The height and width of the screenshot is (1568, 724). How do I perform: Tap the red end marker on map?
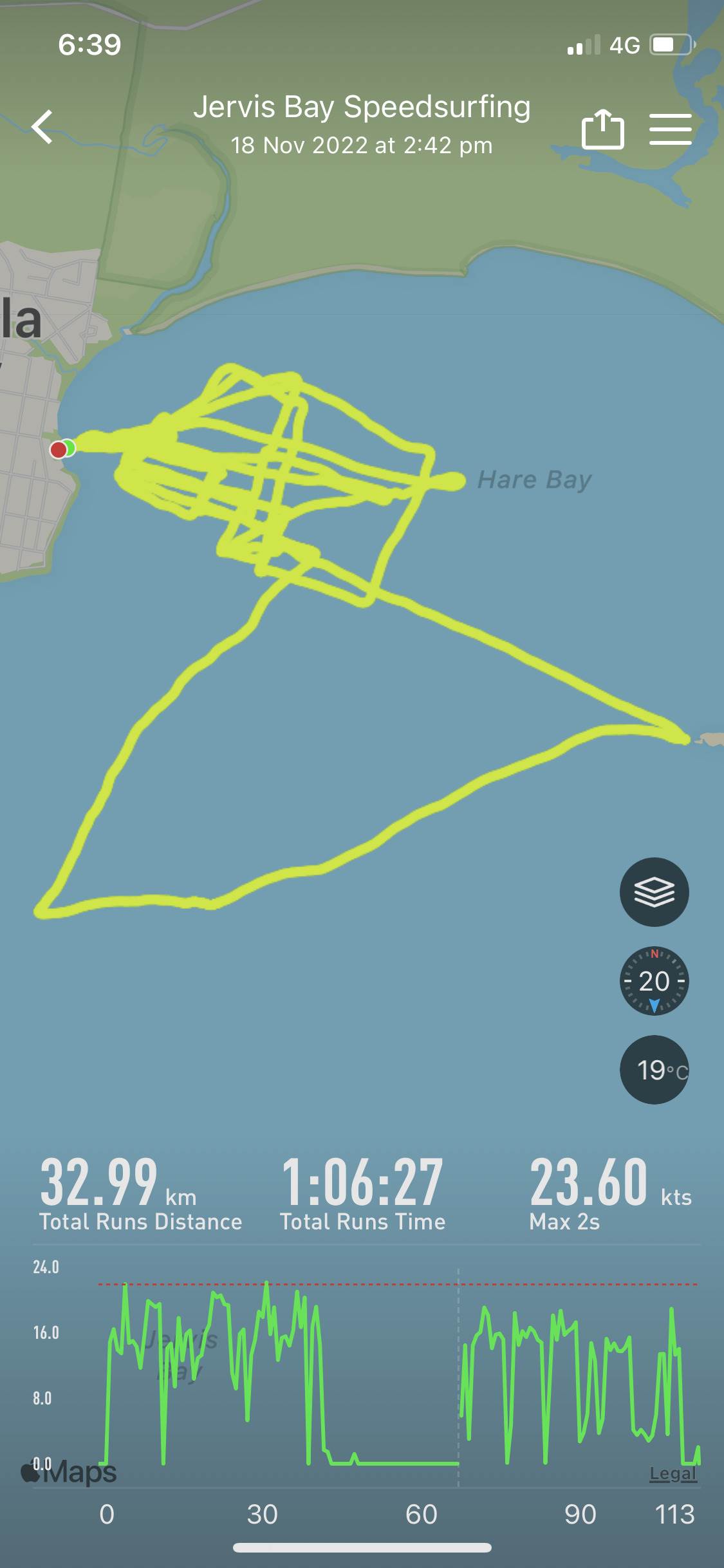click(x=58, y=450)
